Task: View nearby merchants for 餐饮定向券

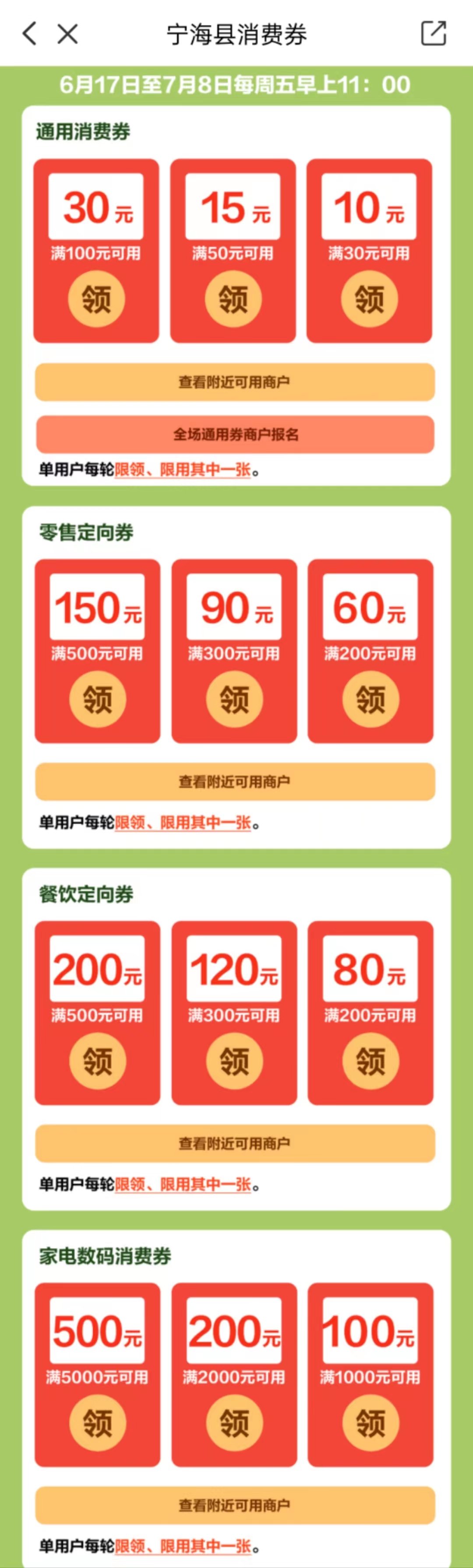Action: pos(235,1144)
